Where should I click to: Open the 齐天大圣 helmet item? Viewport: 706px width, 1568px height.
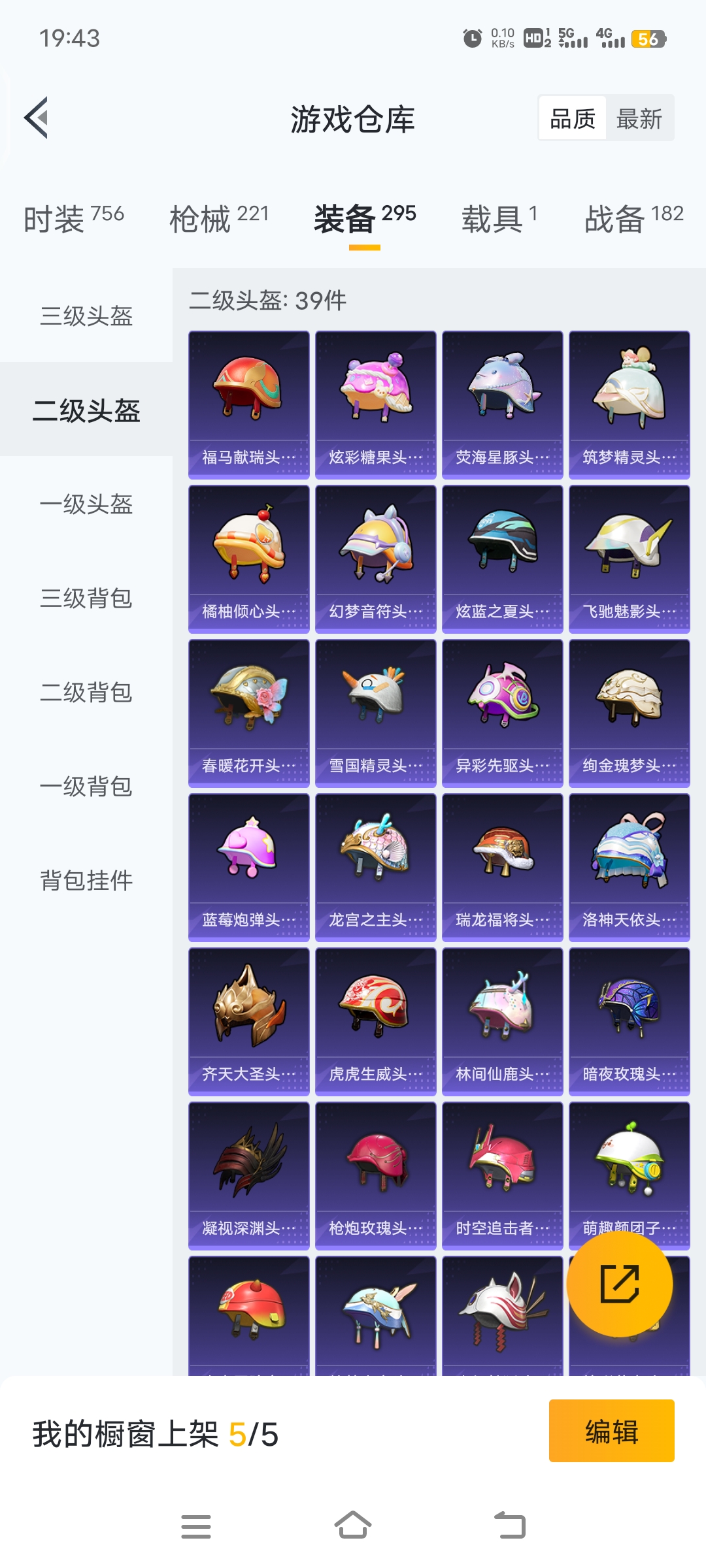click(248, 1021)
